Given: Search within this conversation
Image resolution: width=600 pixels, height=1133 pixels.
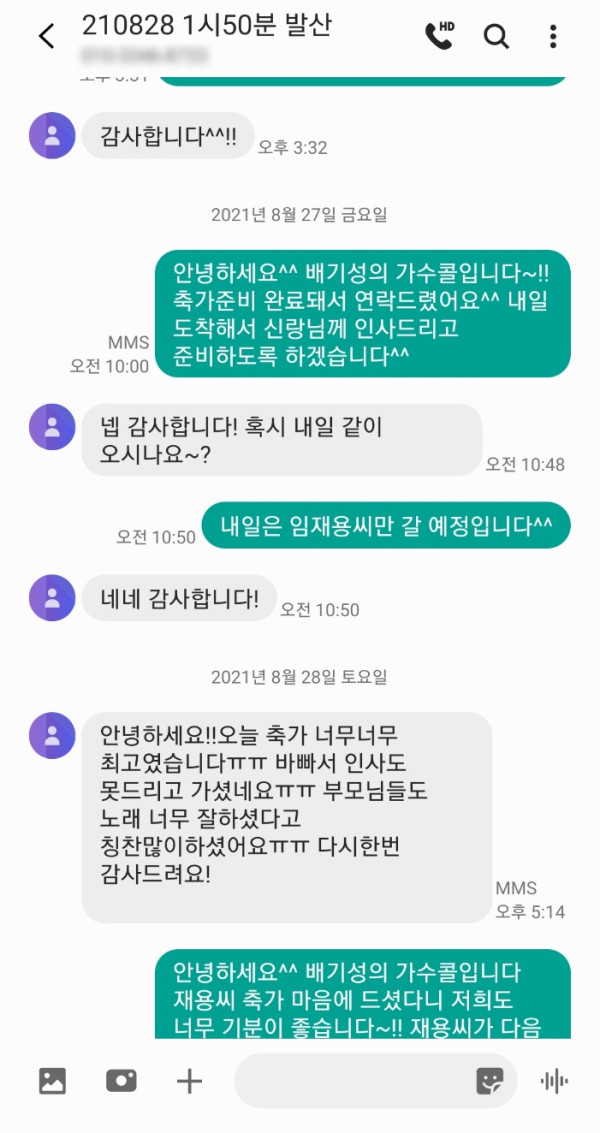Looking at the screenshot, I should [x=496, y=37].
